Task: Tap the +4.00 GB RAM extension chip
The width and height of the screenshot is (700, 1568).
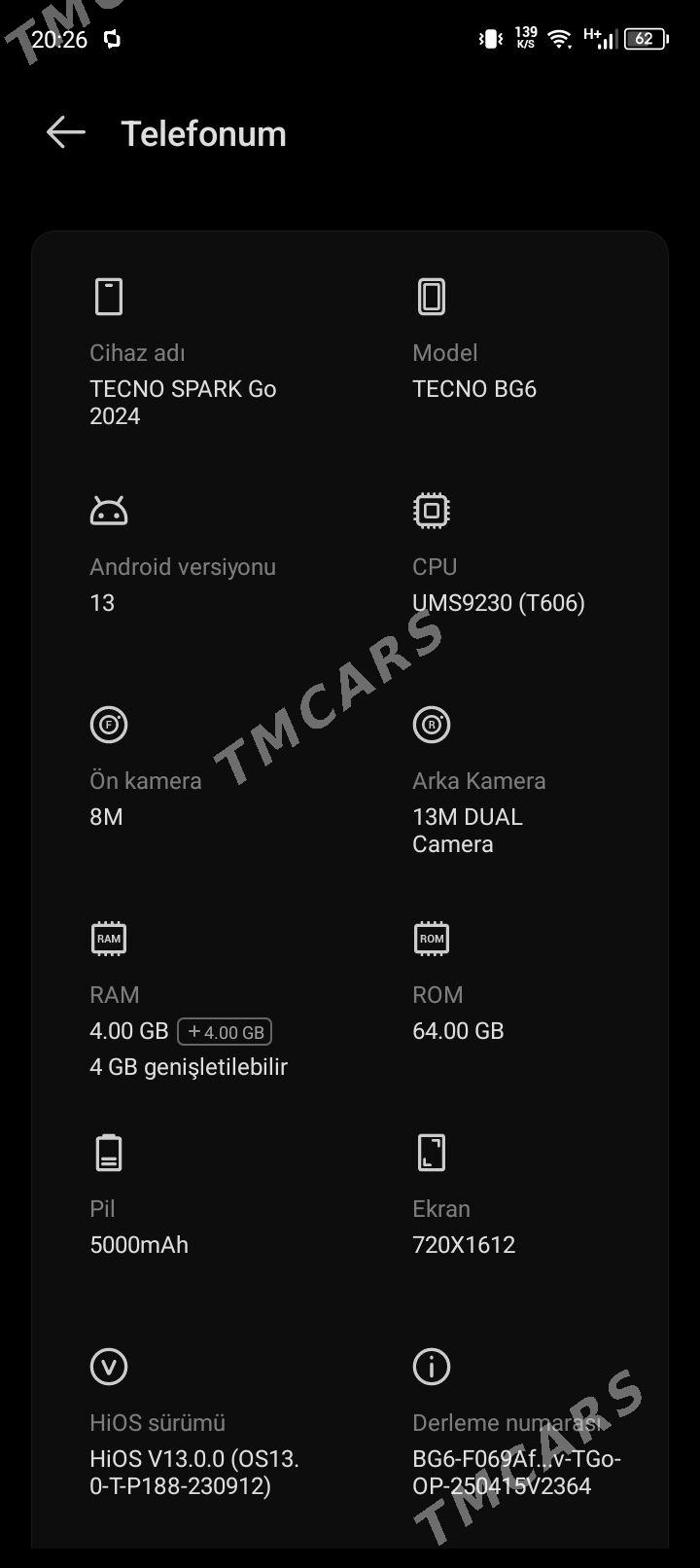Action: coord(225,1031)
